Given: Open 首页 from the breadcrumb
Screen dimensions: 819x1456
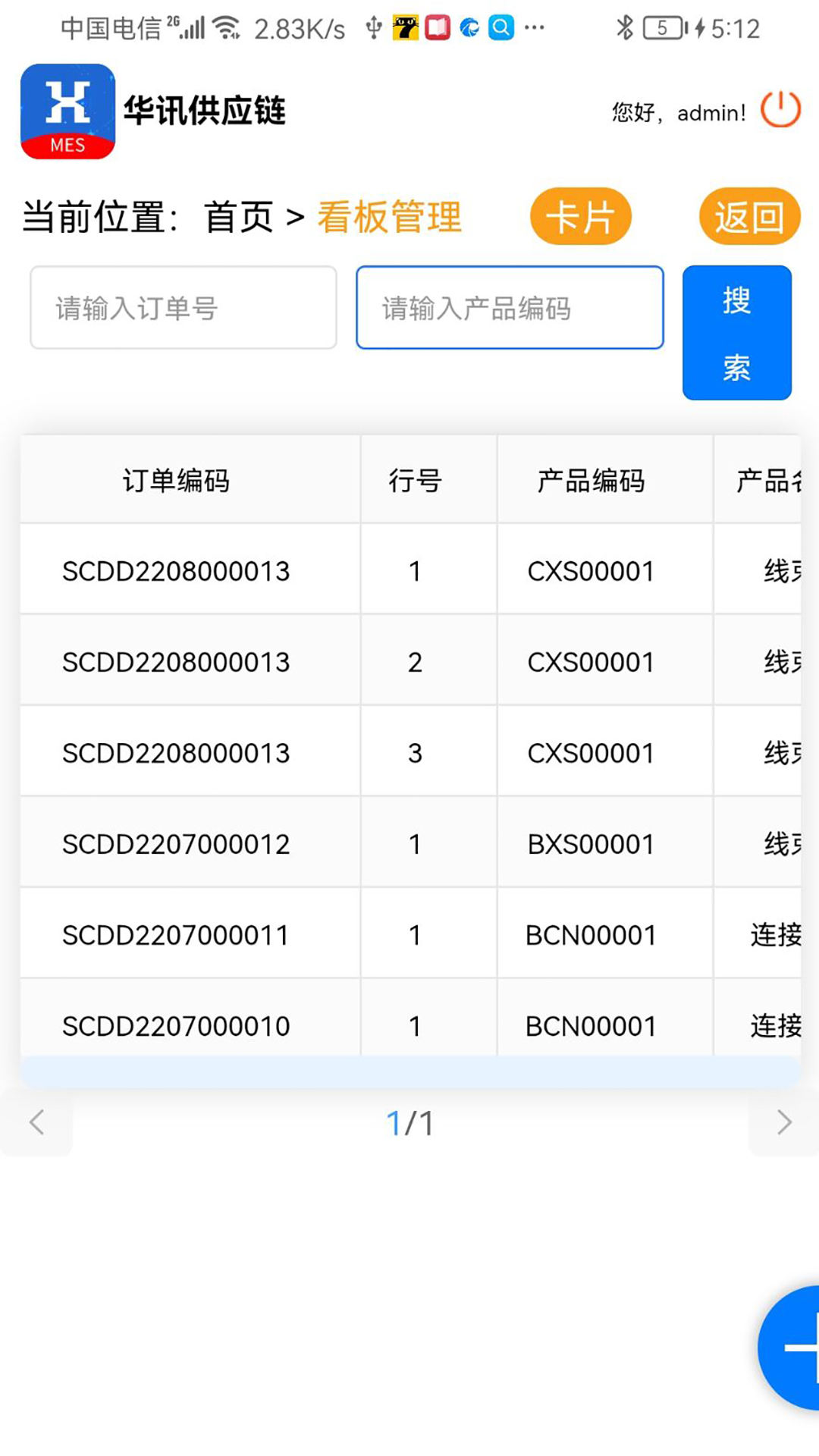Looking at the screenshot, I should click(x=237, y=217).
